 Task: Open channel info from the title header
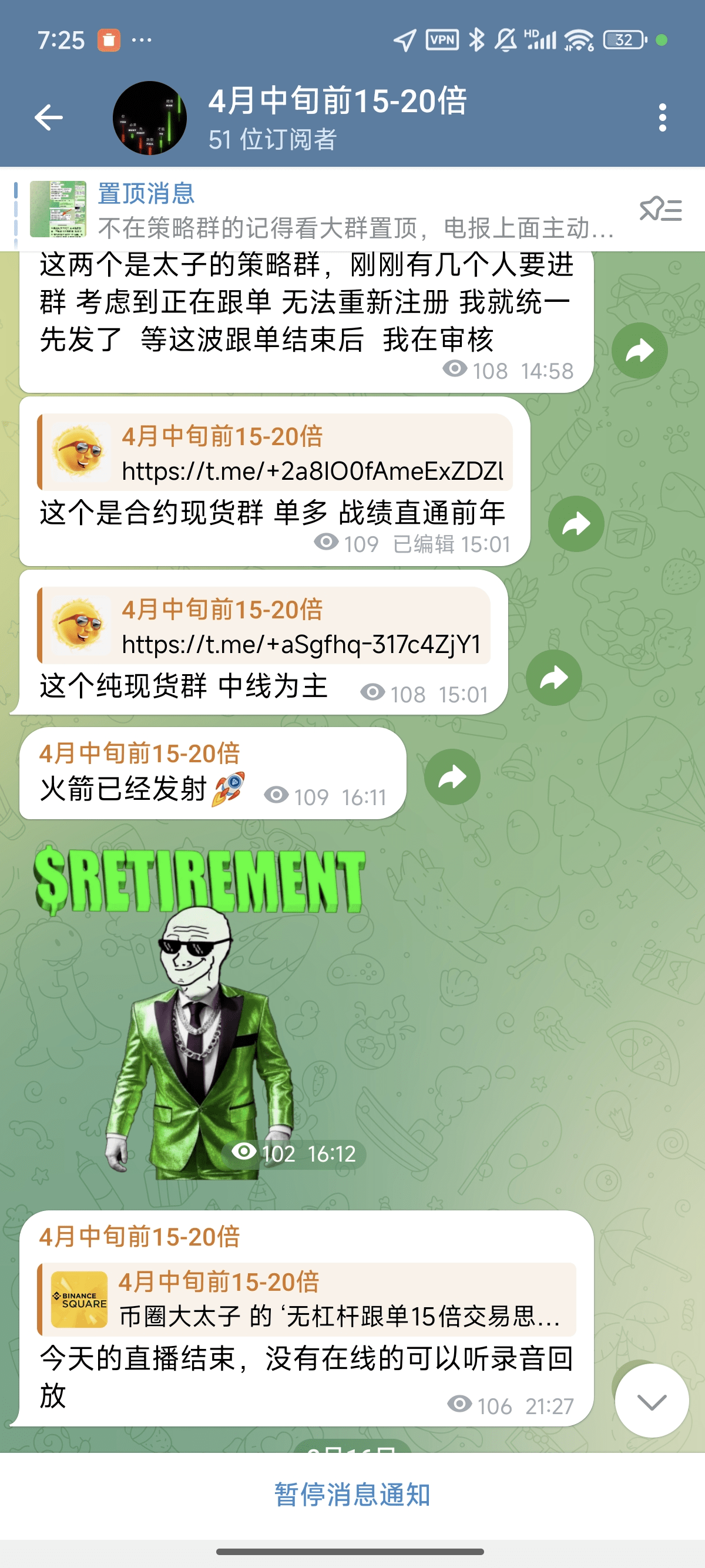click(x=337, y=117)
